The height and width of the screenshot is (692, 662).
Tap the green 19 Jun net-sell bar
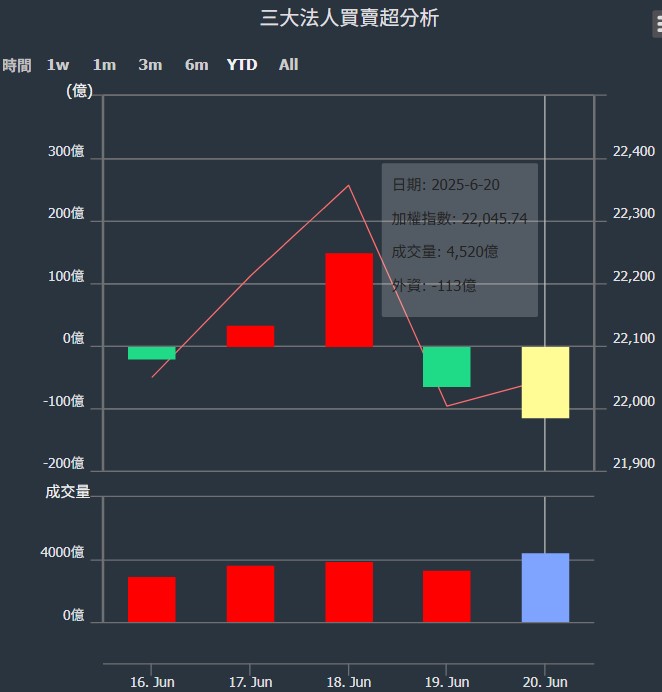point(446,366)
